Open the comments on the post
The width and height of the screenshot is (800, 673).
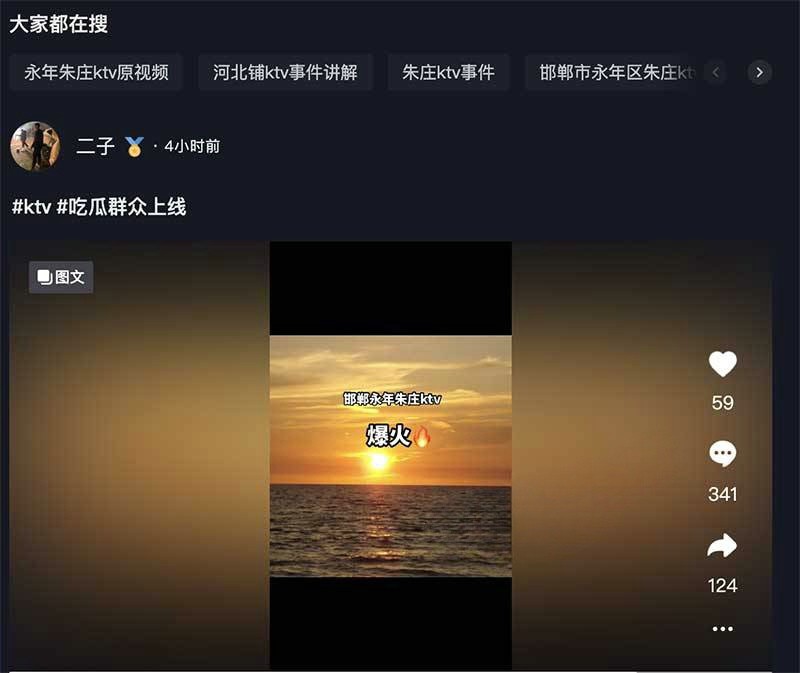[x=722, y=456]
